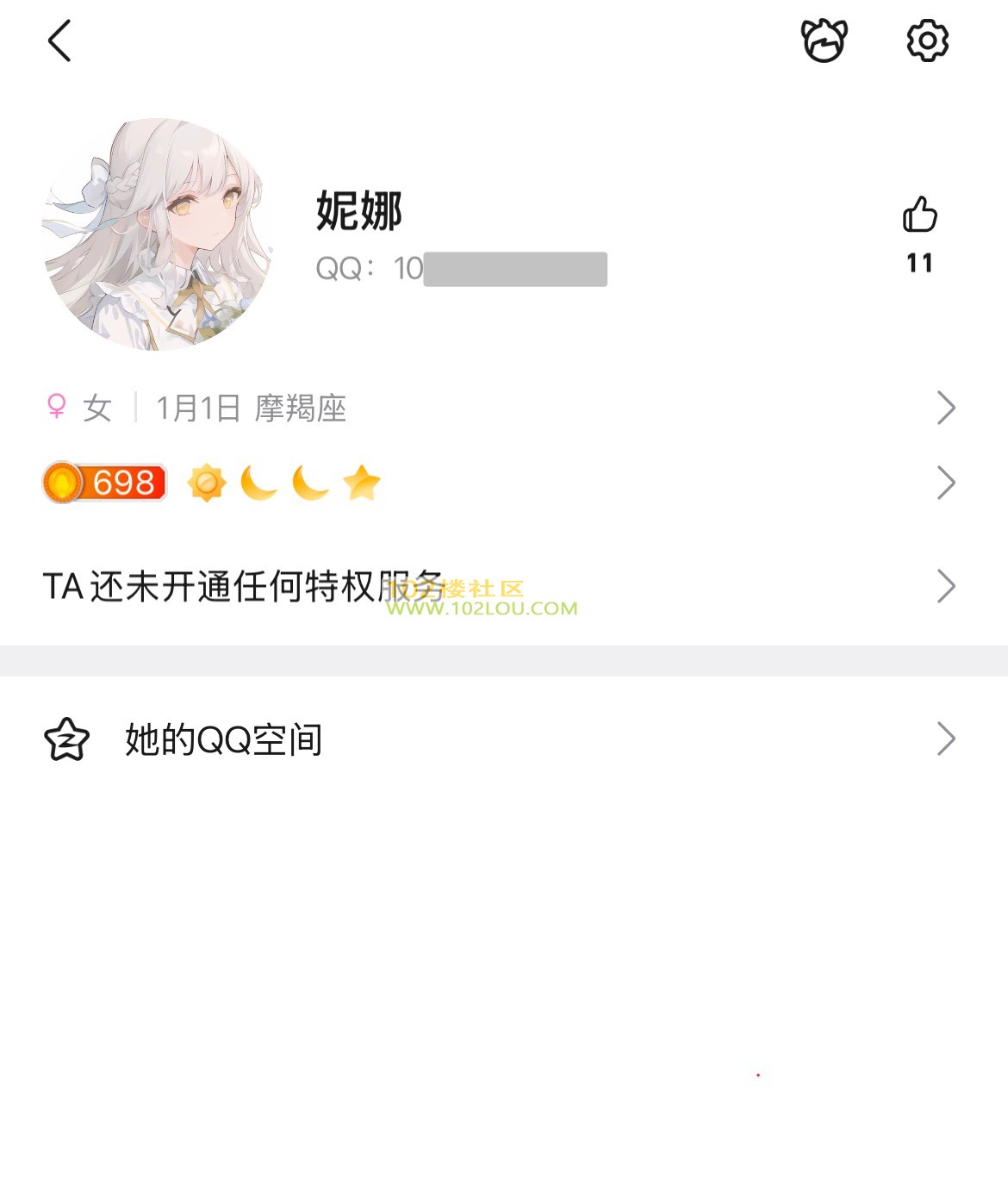Open the gender and birthday details row
This screenshot has width=1008, height=1197.
(500, 408)
